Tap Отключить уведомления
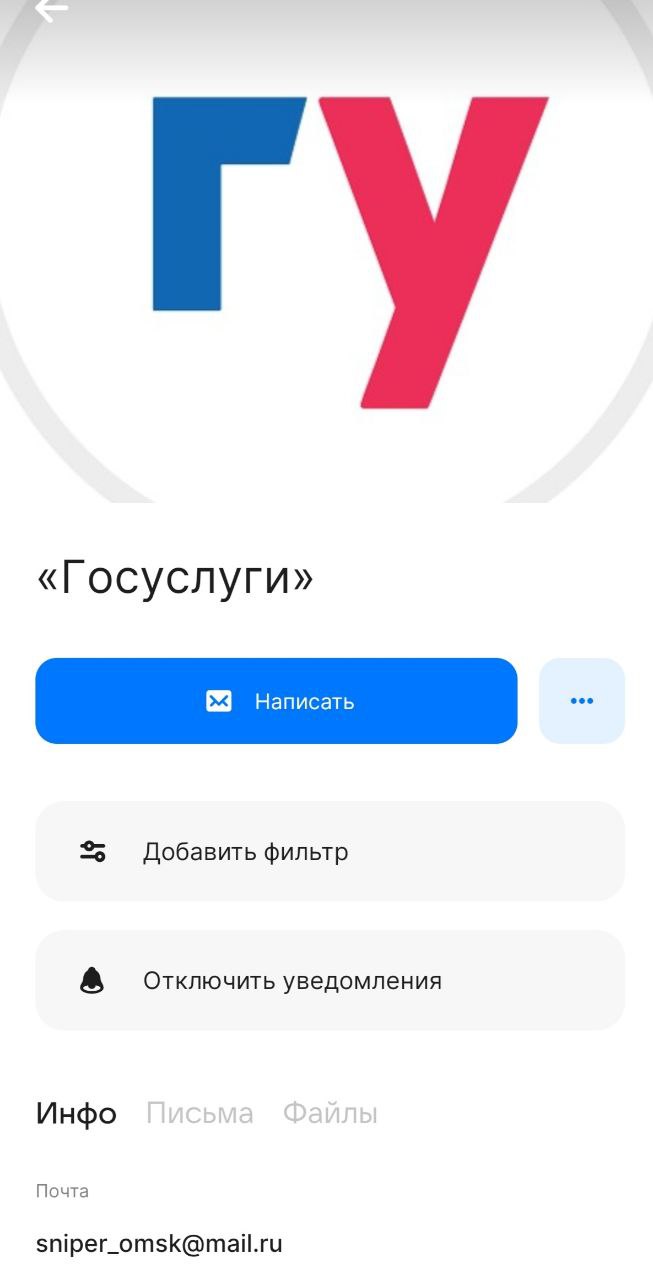 (330, 981)
